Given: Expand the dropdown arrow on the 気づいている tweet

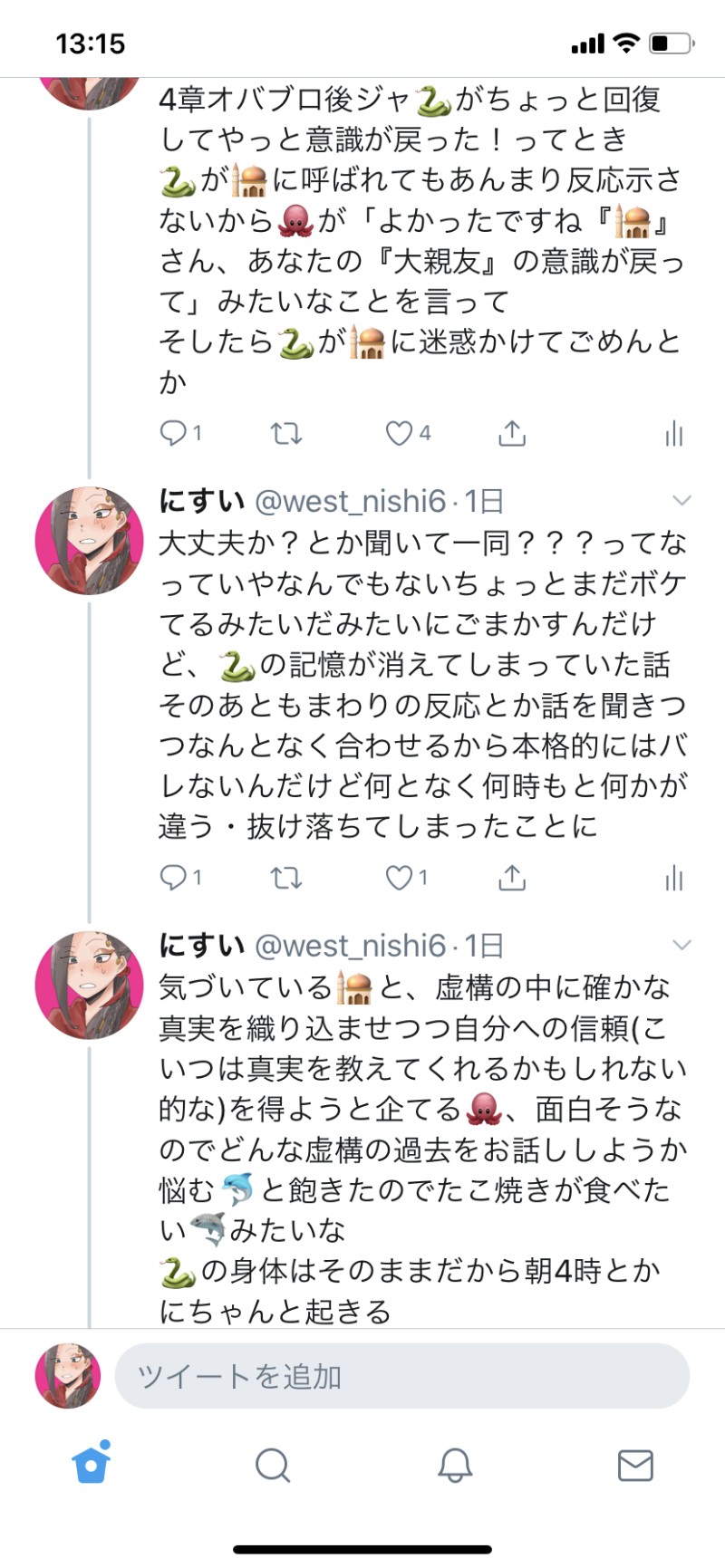Looking at the screenshot, I should [x=681, y=945].
